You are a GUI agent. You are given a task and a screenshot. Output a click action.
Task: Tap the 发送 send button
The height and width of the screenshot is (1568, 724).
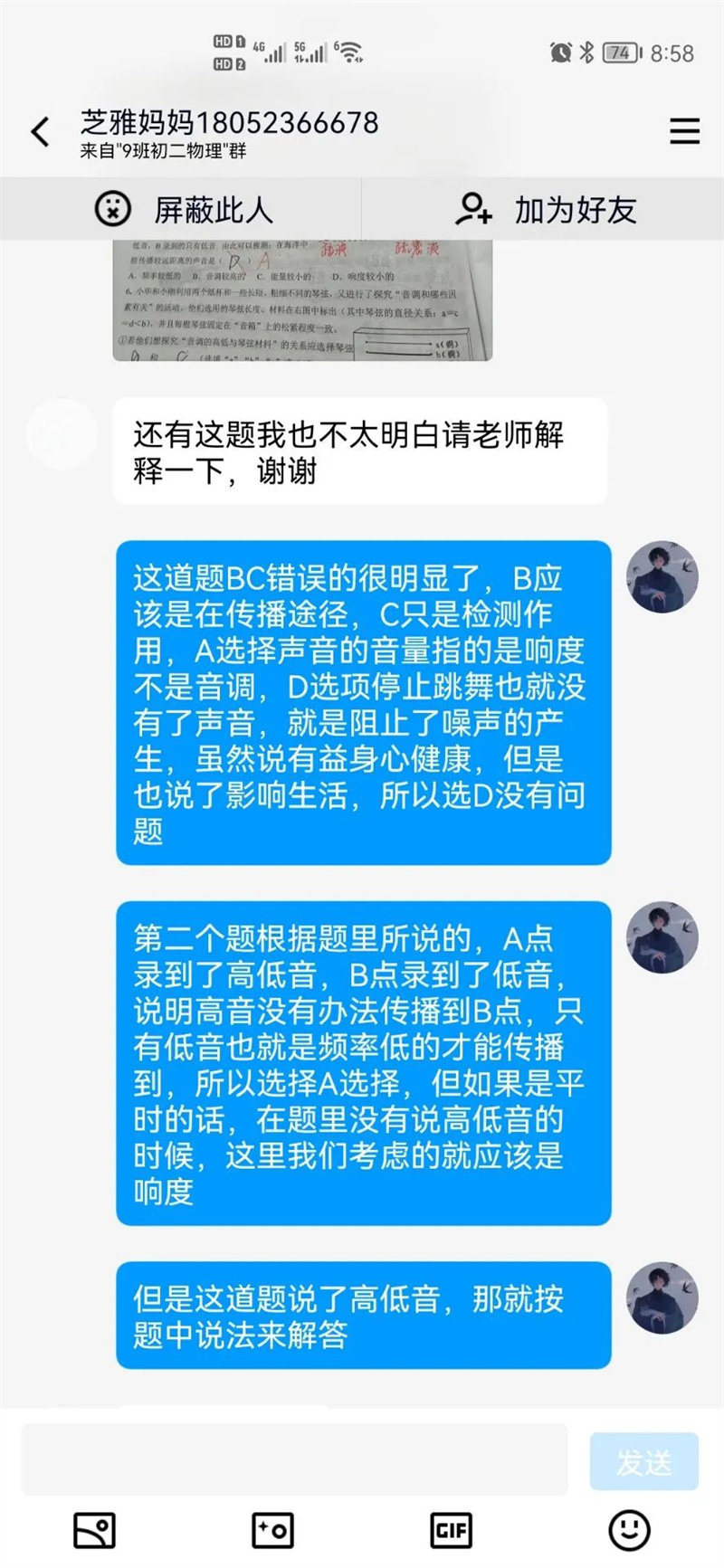[x=644, y=1461]
